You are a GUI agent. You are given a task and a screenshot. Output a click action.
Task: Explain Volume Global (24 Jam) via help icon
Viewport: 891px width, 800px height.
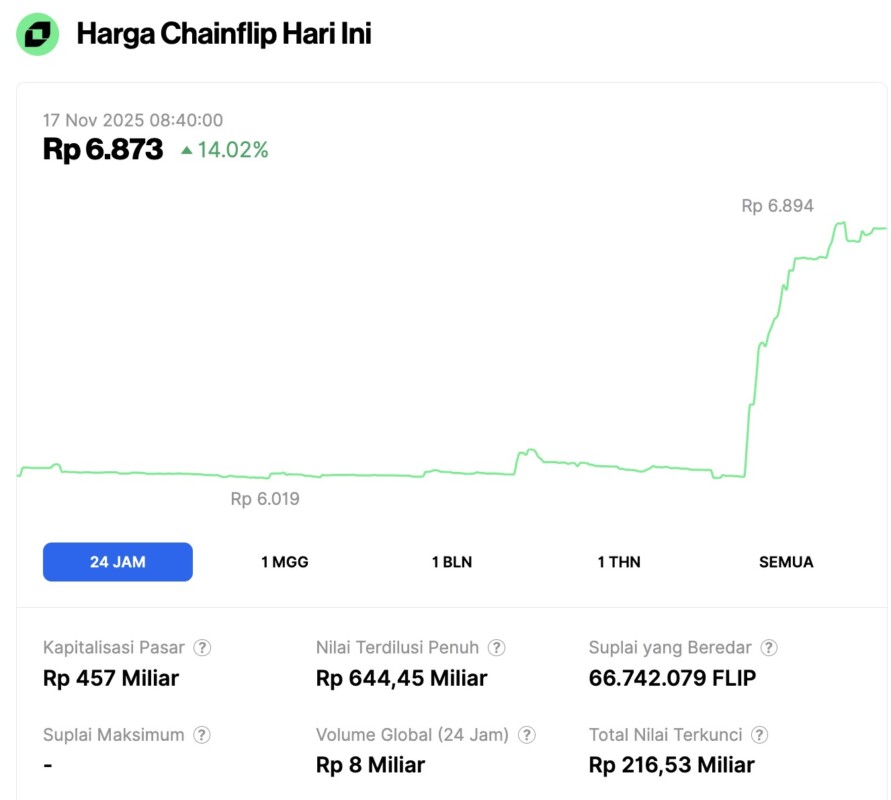point(527,736)
